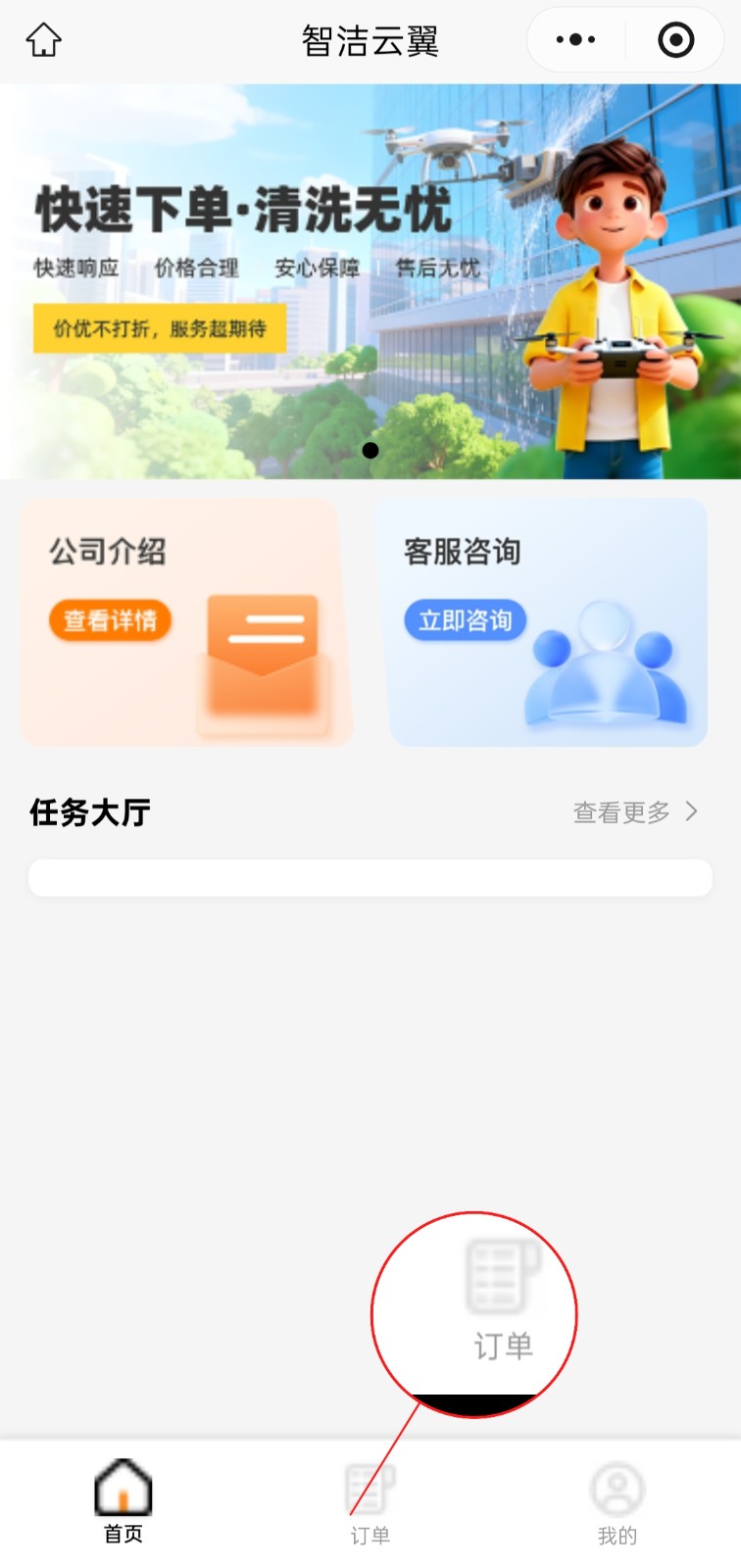Image resolution: width=741 pixels, height=1568 pixels.
Task: Switch to the 我的 tab
Action: pos(617,1504)
